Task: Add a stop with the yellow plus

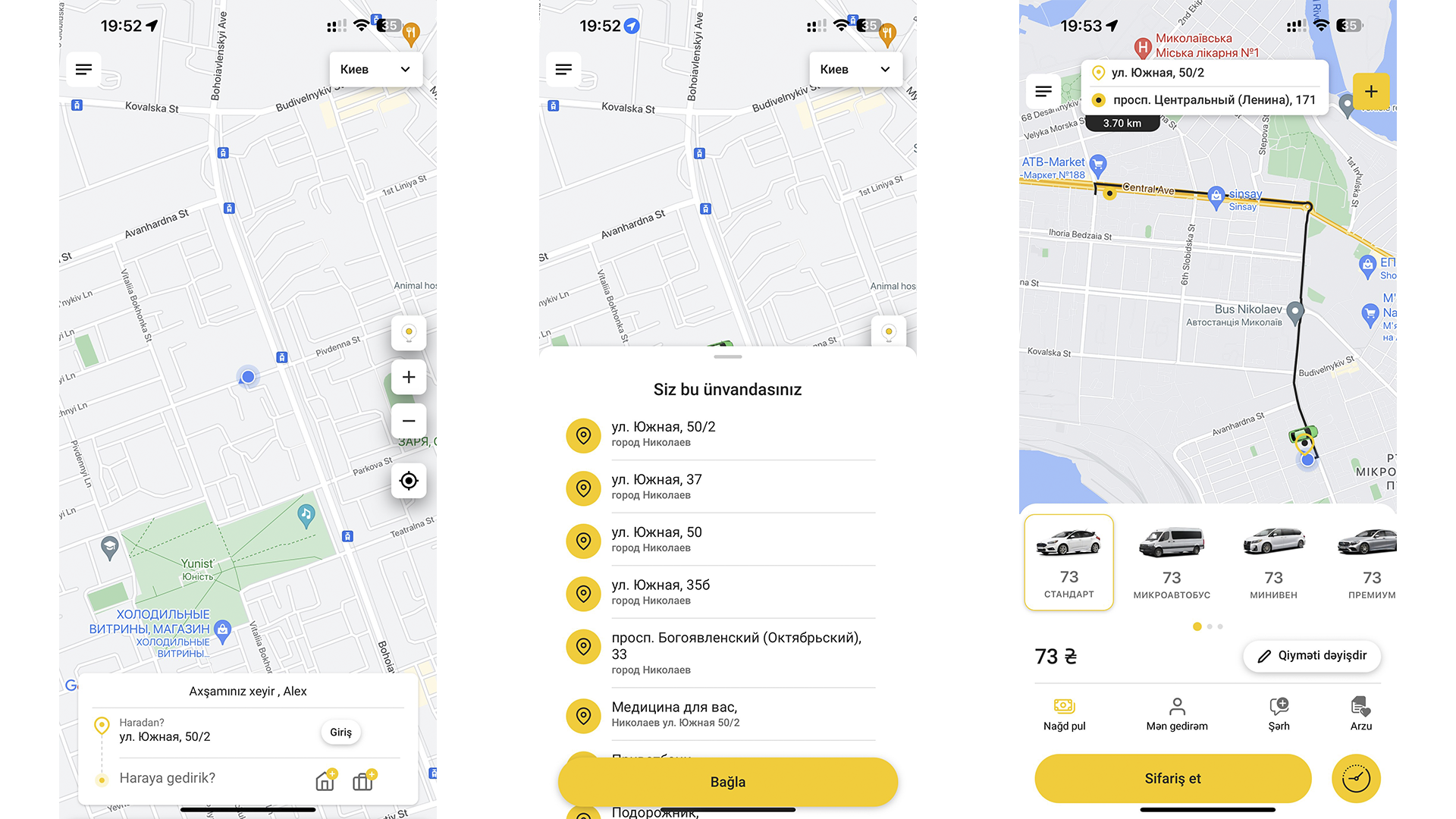Action: pyautogui.click(x=1371, y=92)
